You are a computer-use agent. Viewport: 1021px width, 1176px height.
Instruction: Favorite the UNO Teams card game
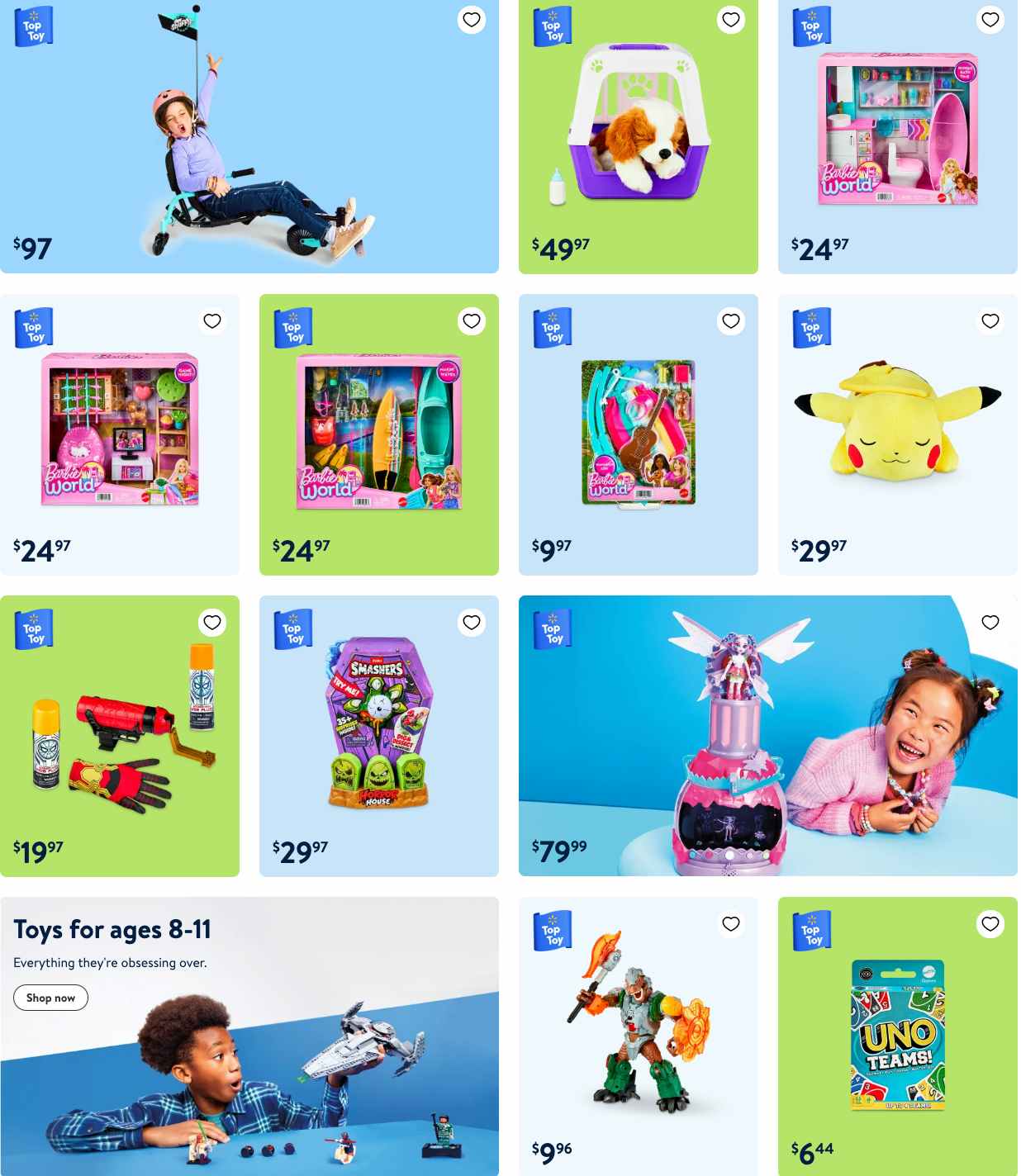click(990, 924)
